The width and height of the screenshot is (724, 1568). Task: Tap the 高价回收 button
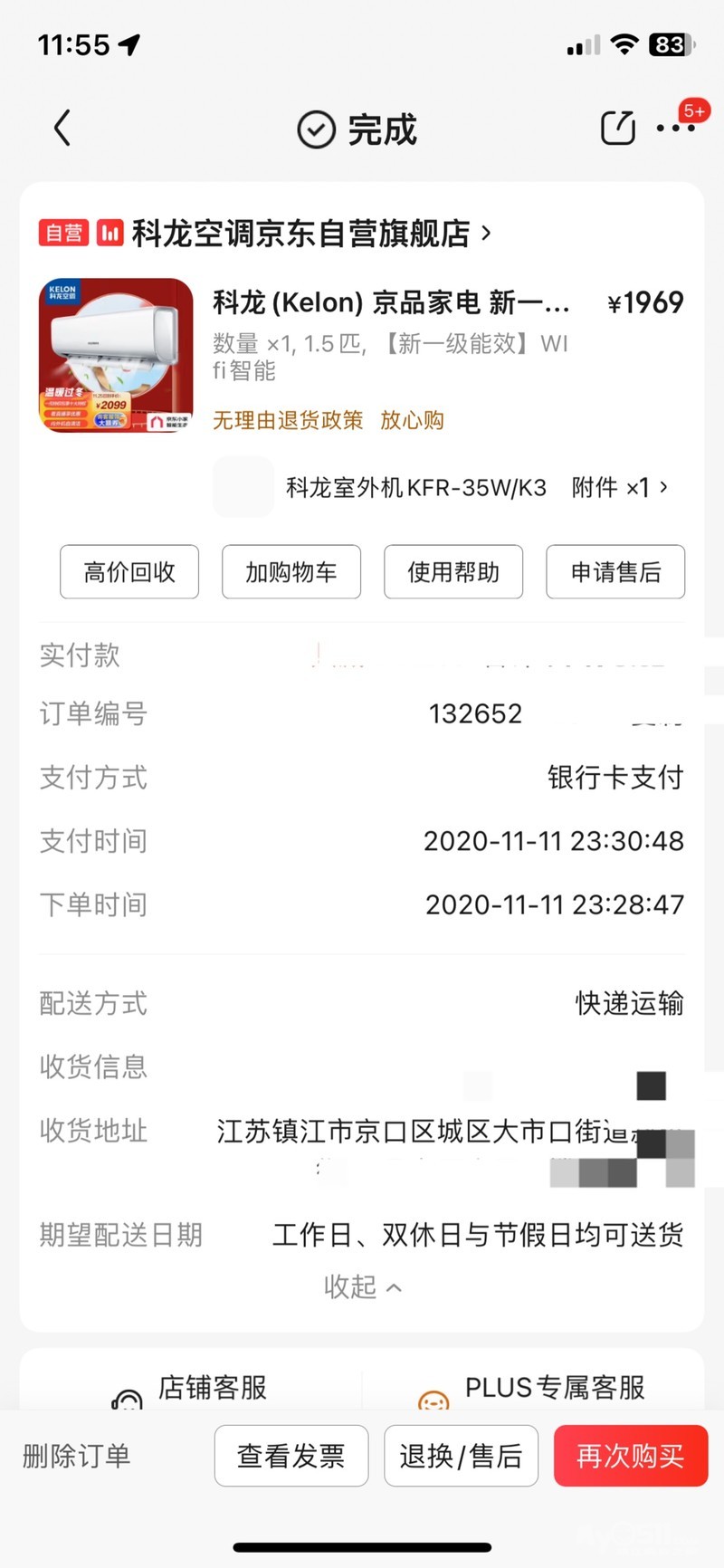tap(129, 572)
